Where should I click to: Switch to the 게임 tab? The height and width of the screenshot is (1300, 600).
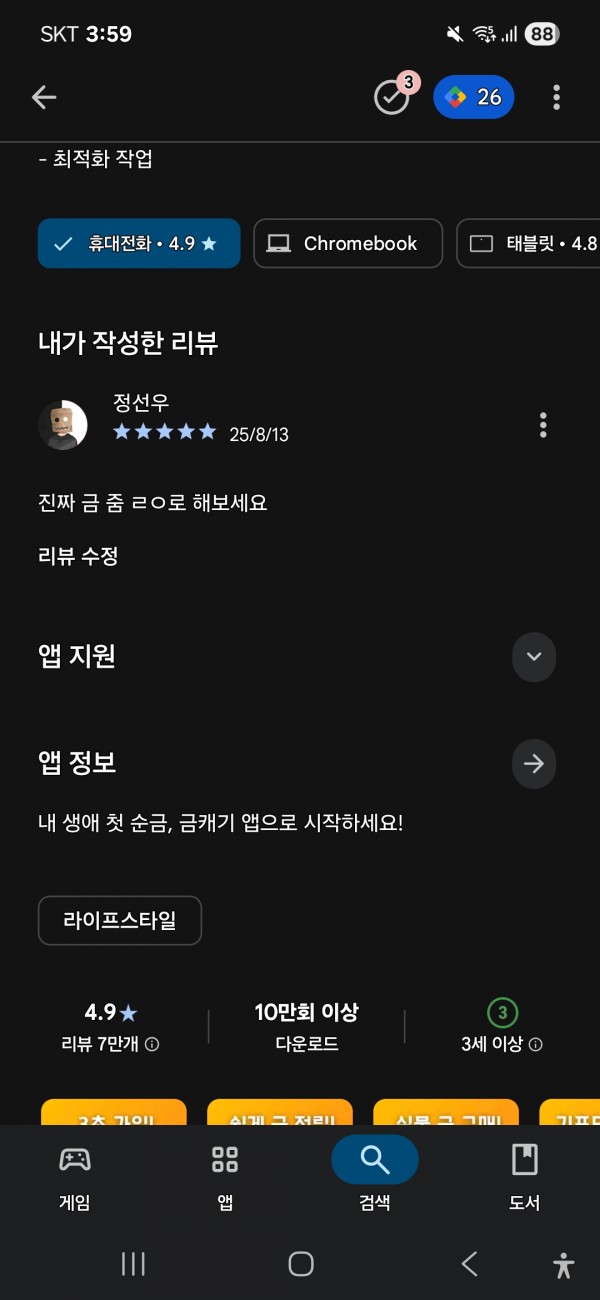(x=75, y=1175)
